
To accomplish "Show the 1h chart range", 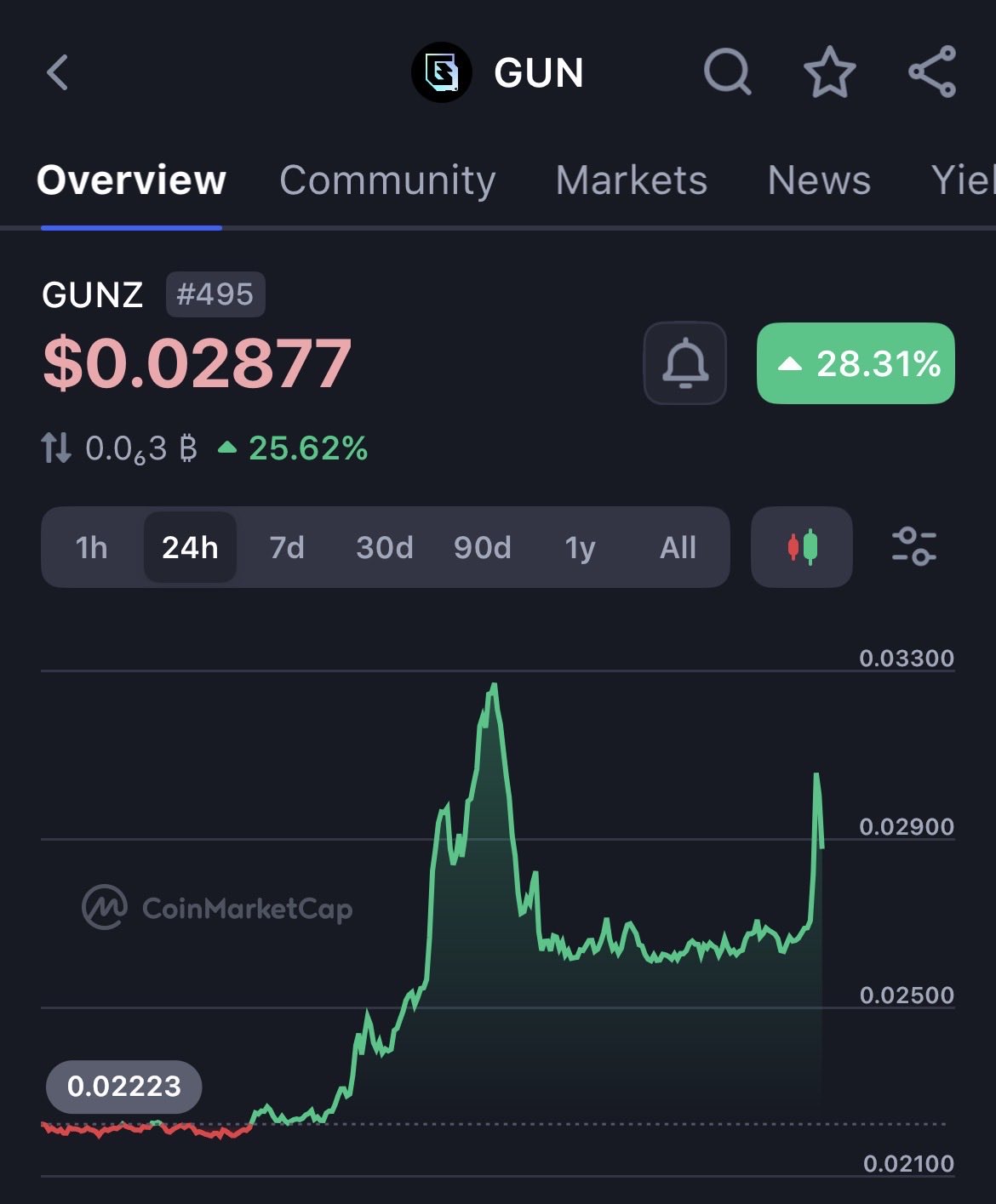I will tap(91, 547).
